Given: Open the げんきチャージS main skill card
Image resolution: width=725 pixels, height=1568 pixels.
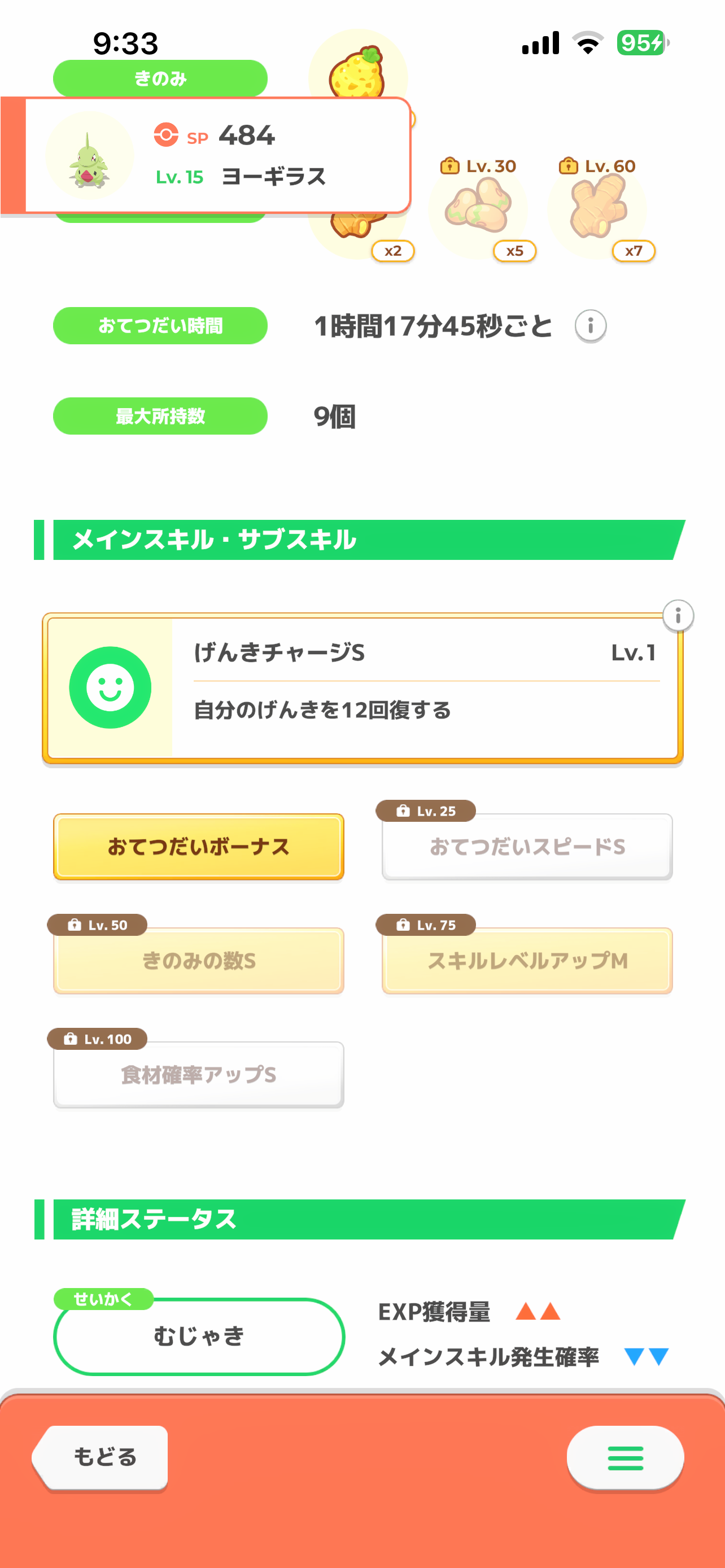Looking at the screenshot, I should [363, 688].
